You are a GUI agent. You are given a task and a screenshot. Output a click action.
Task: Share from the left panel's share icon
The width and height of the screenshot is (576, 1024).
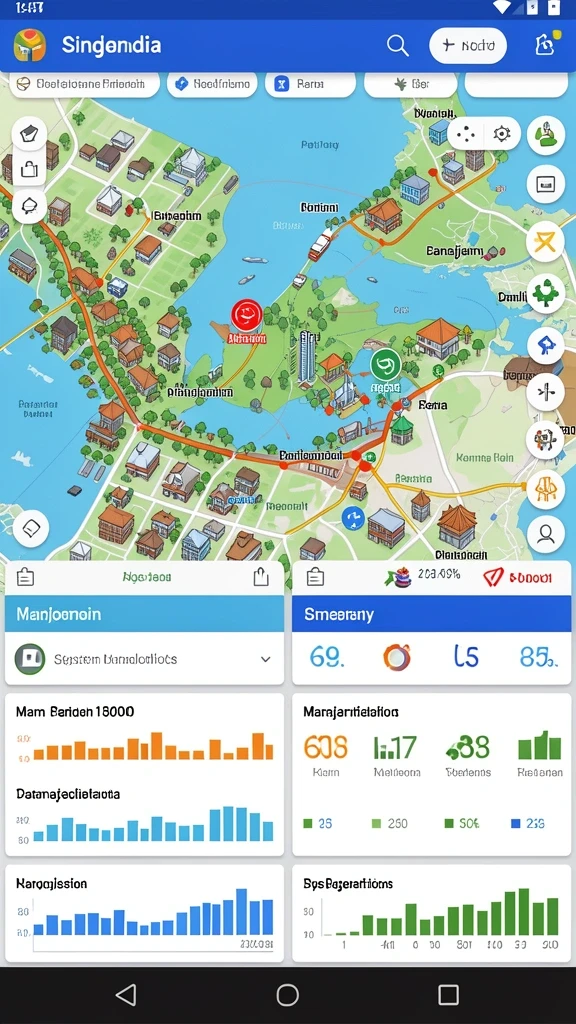coord(261,577)
